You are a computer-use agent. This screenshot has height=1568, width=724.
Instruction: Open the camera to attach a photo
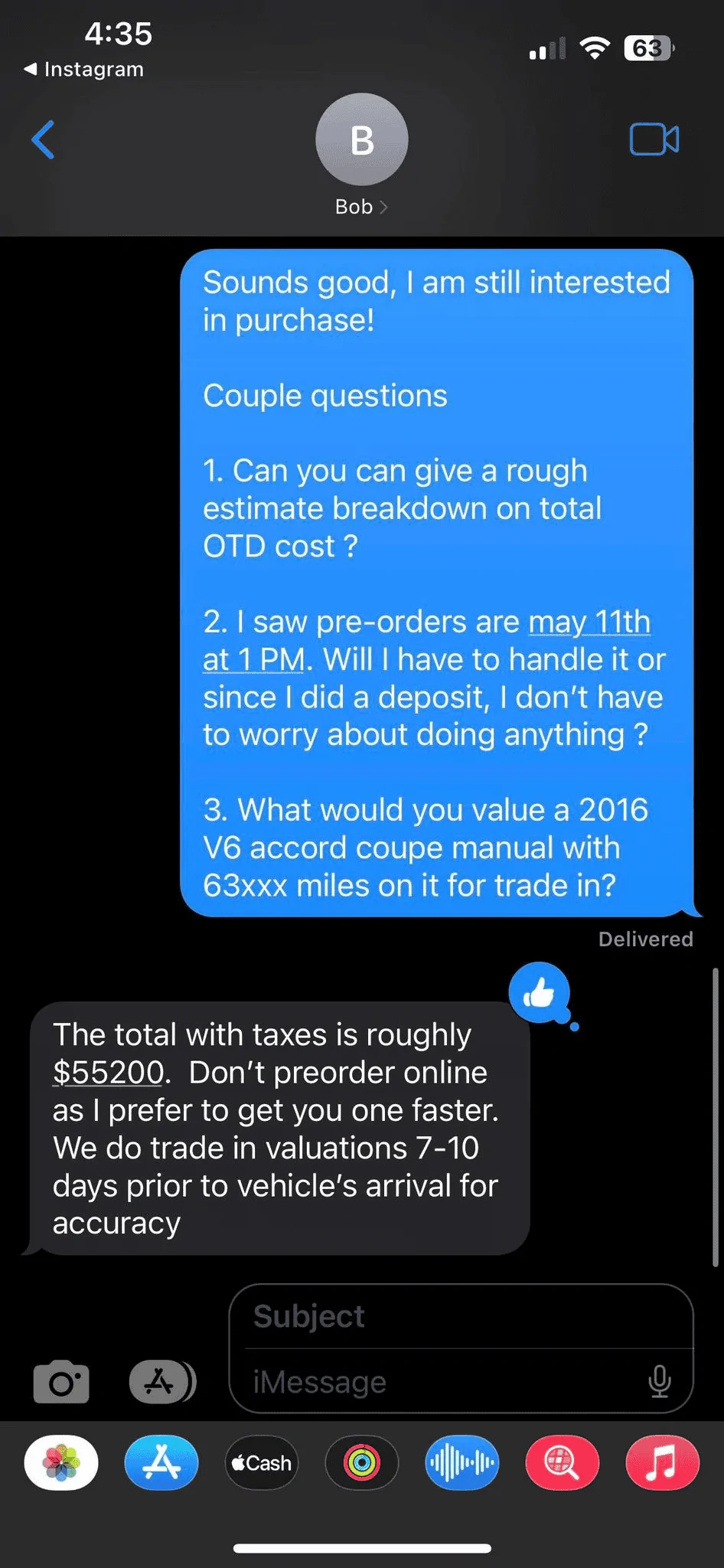(x=61, y=1382)
